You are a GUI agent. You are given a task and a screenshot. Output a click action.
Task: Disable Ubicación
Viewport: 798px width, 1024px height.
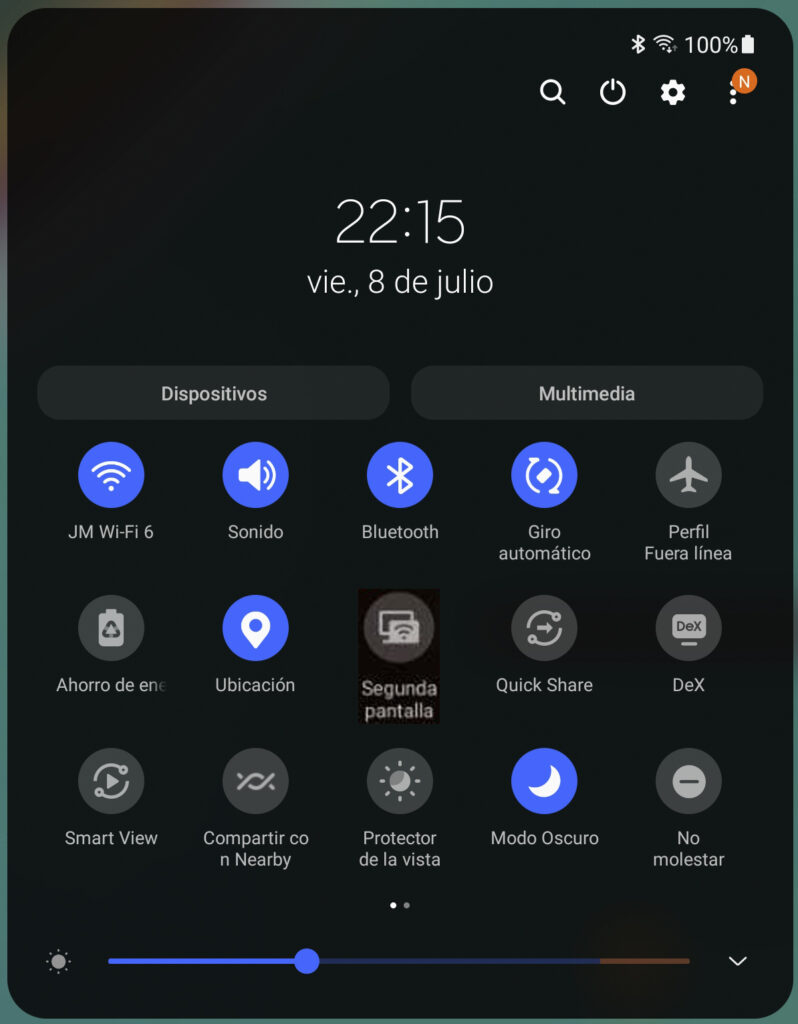[255, 628]
